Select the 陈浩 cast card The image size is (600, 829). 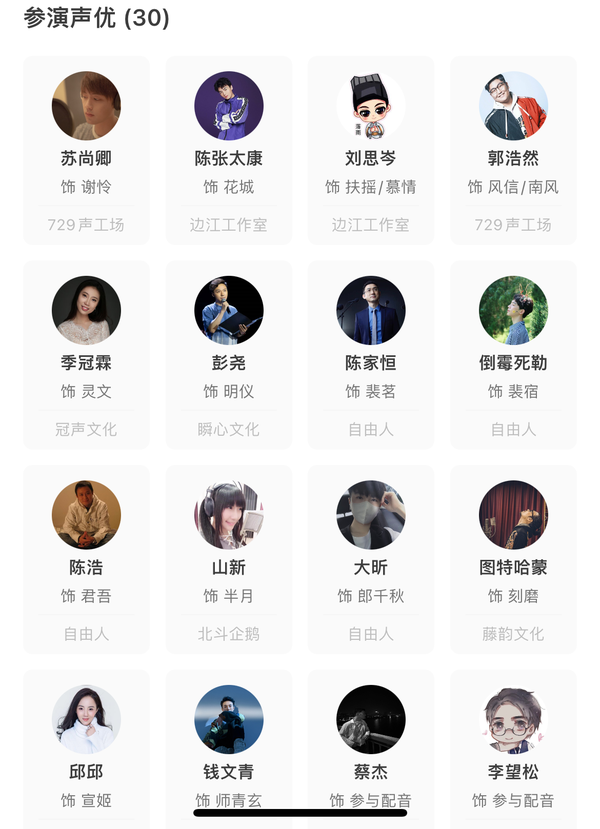(86, 559)
